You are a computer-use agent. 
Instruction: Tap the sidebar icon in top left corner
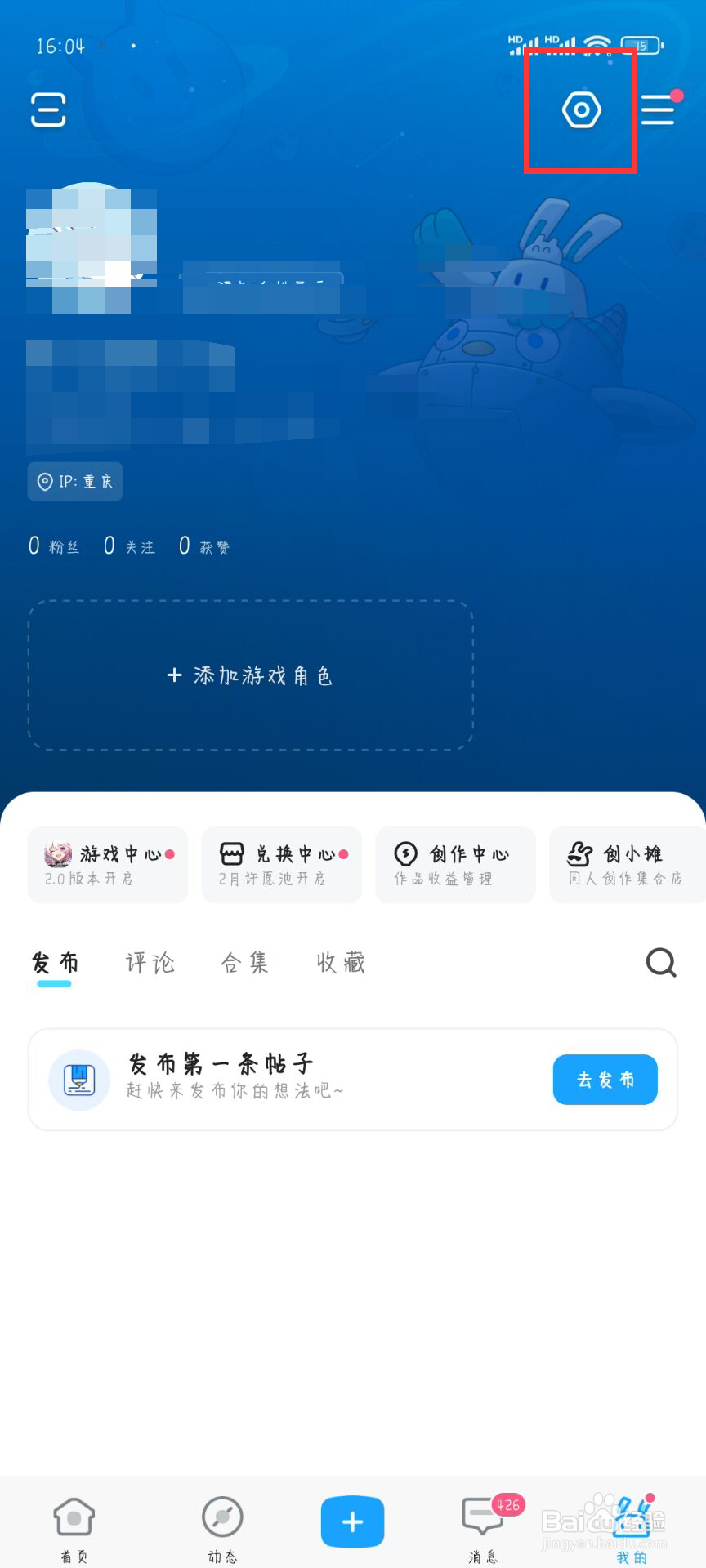pyautogui.click(x=47, y=109)
